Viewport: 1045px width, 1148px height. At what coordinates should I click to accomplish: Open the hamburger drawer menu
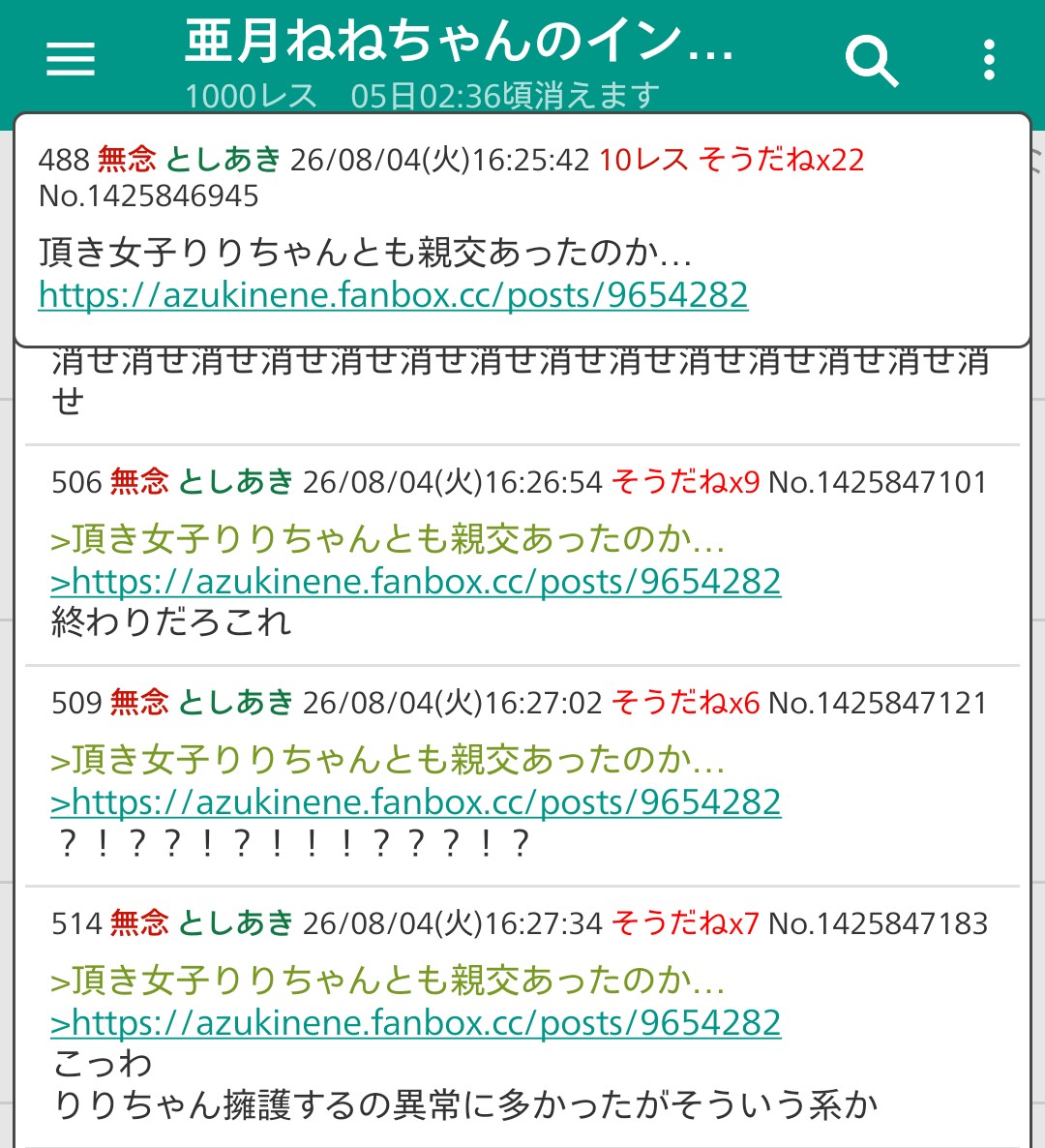coord(71,59)
